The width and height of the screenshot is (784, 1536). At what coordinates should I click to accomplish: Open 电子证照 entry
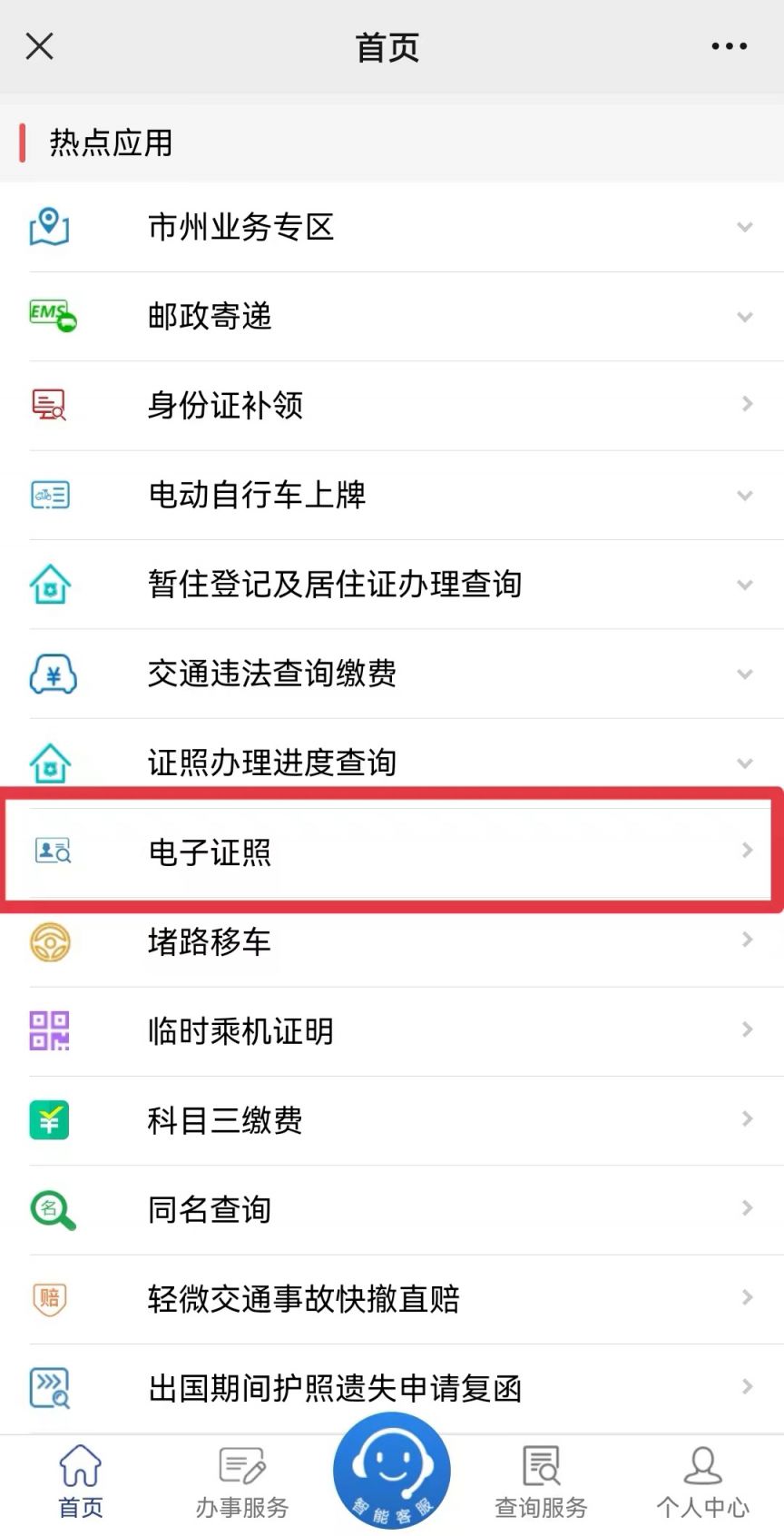point(390,852)
